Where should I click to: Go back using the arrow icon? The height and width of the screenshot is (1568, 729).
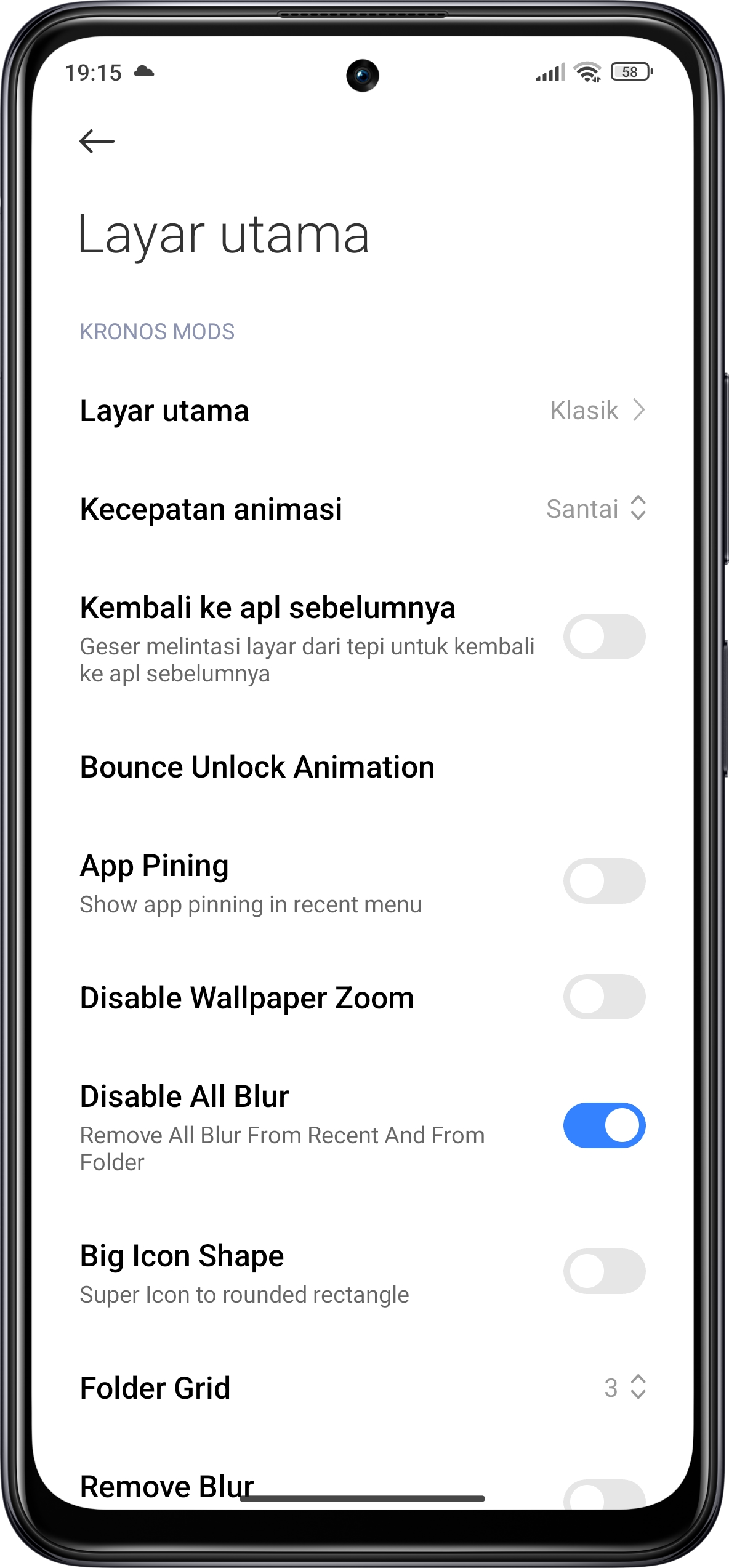pos(97,141)
